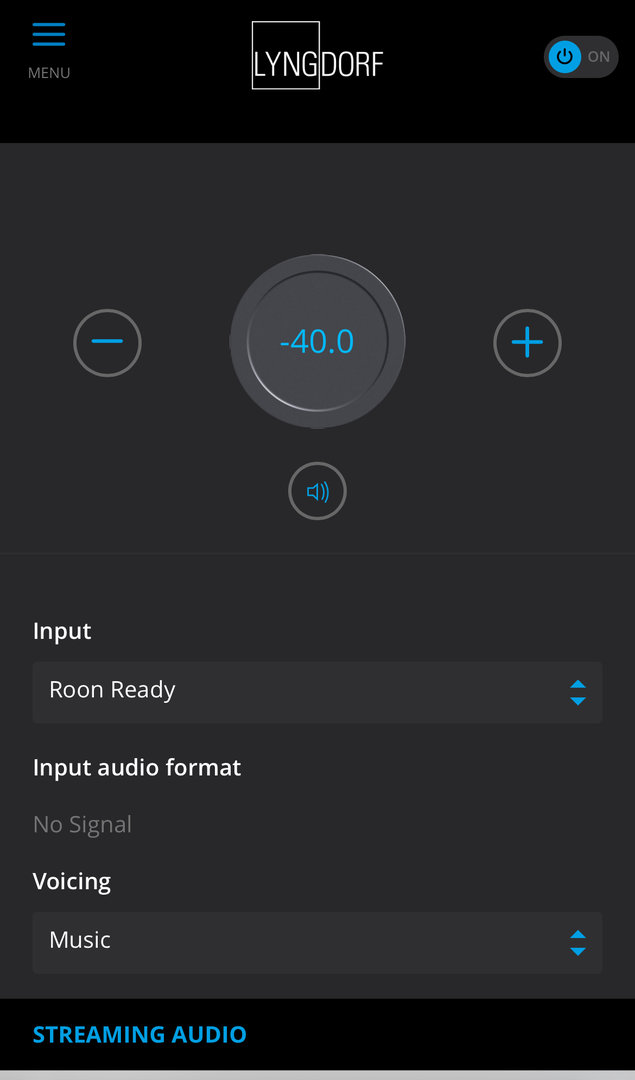This screenshot has height=1080, width=635.
Task: Toggle the power ON switch
Action: pyautogui.click(x=581, y=57)
